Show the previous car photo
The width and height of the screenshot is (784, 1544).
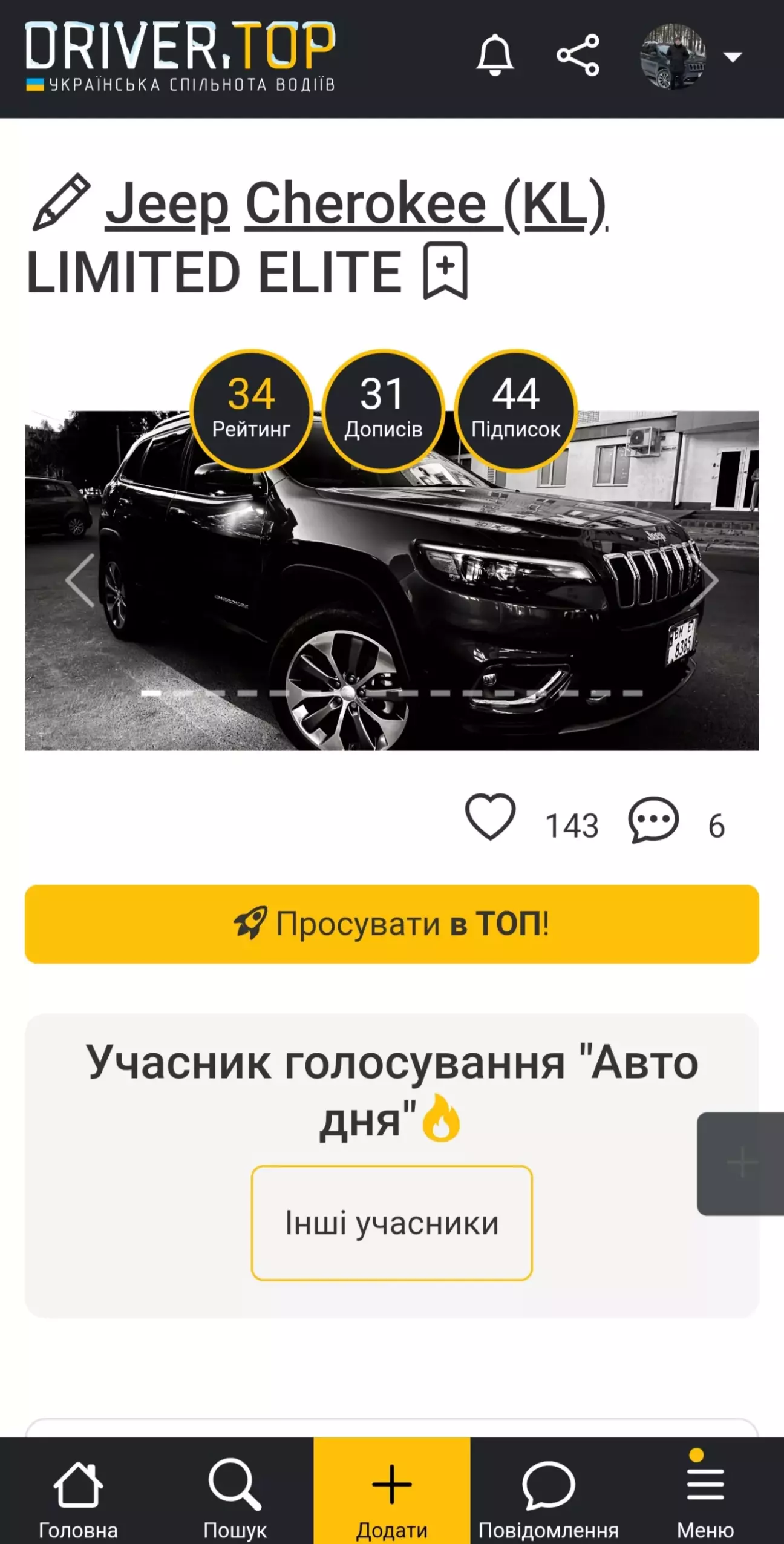click(80, 580)
